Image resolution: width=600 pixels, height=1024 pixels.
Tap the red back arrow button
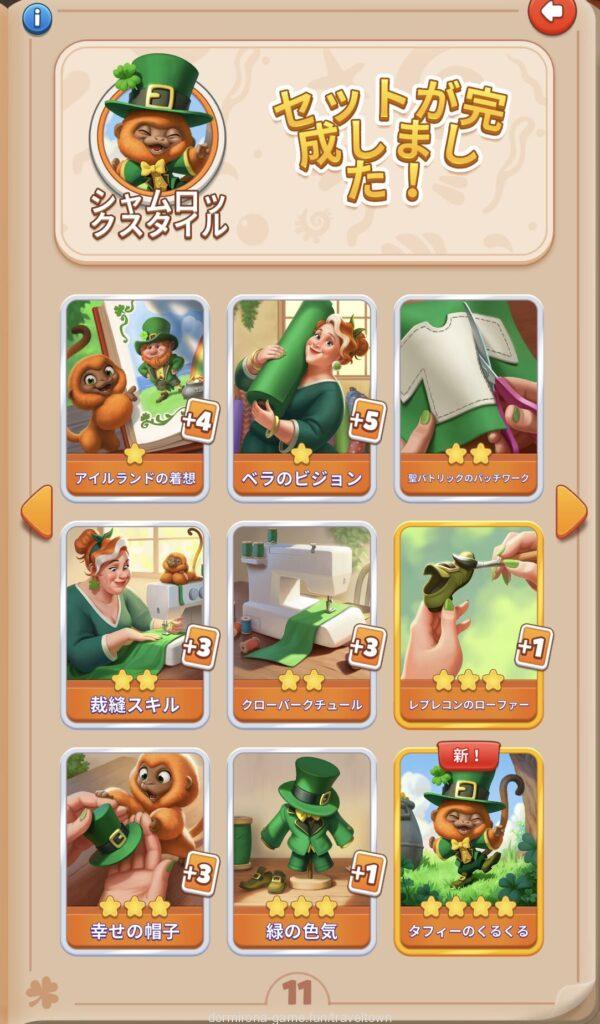click(554, 14)
